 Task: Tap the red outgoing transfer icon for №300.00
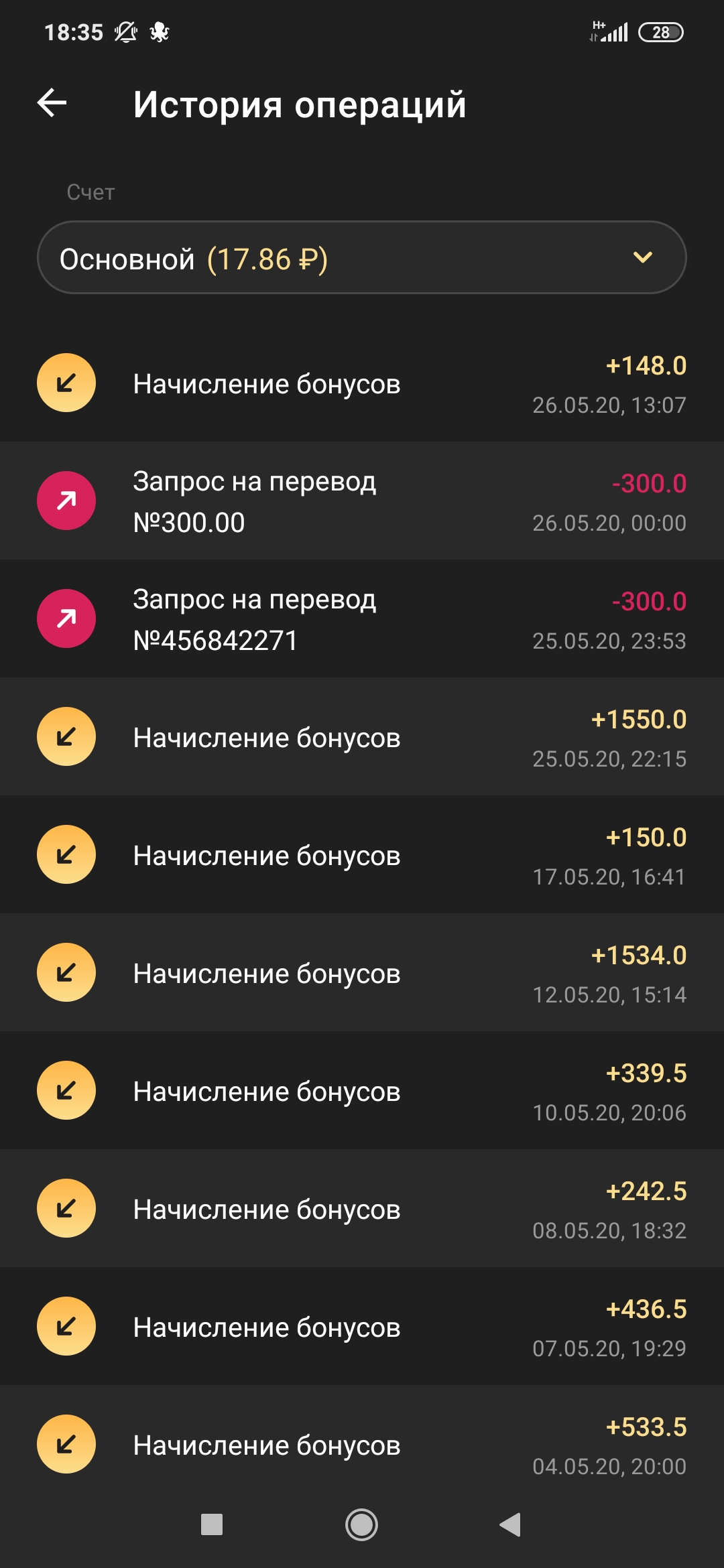pos(66,500)
